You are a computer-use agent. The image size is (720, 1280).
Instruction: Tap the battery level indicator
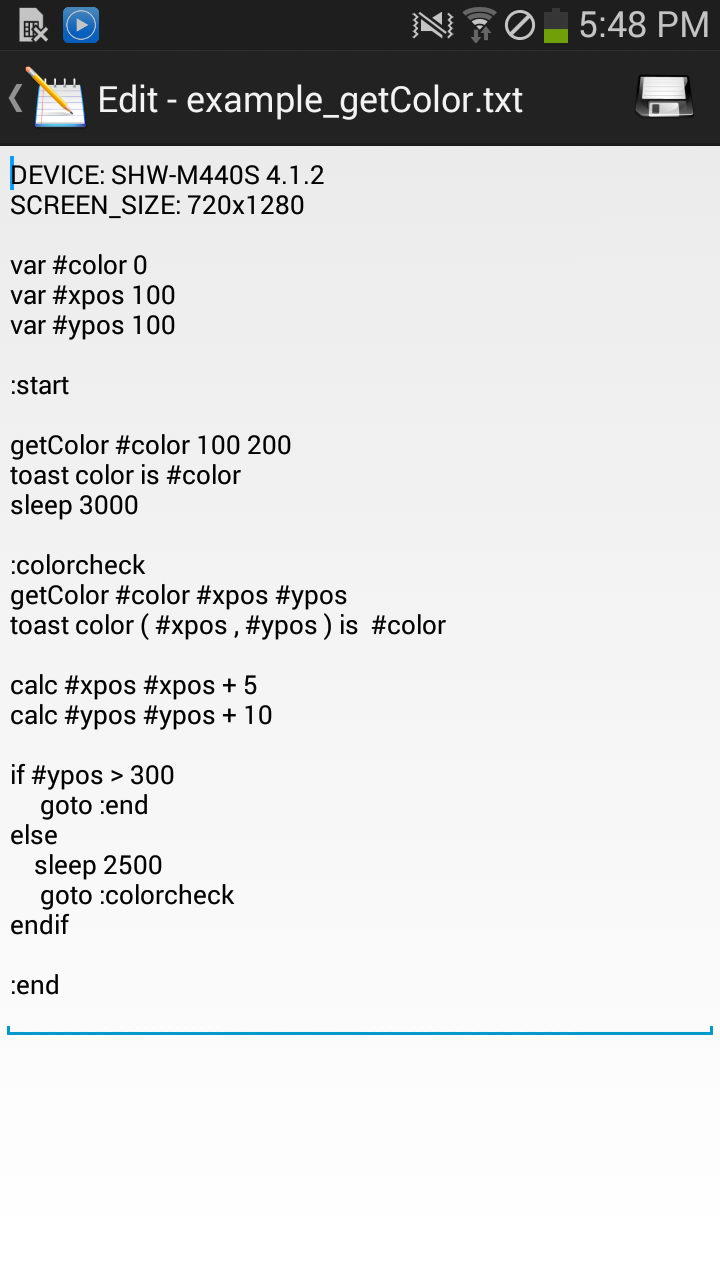[x=554, y=24]
